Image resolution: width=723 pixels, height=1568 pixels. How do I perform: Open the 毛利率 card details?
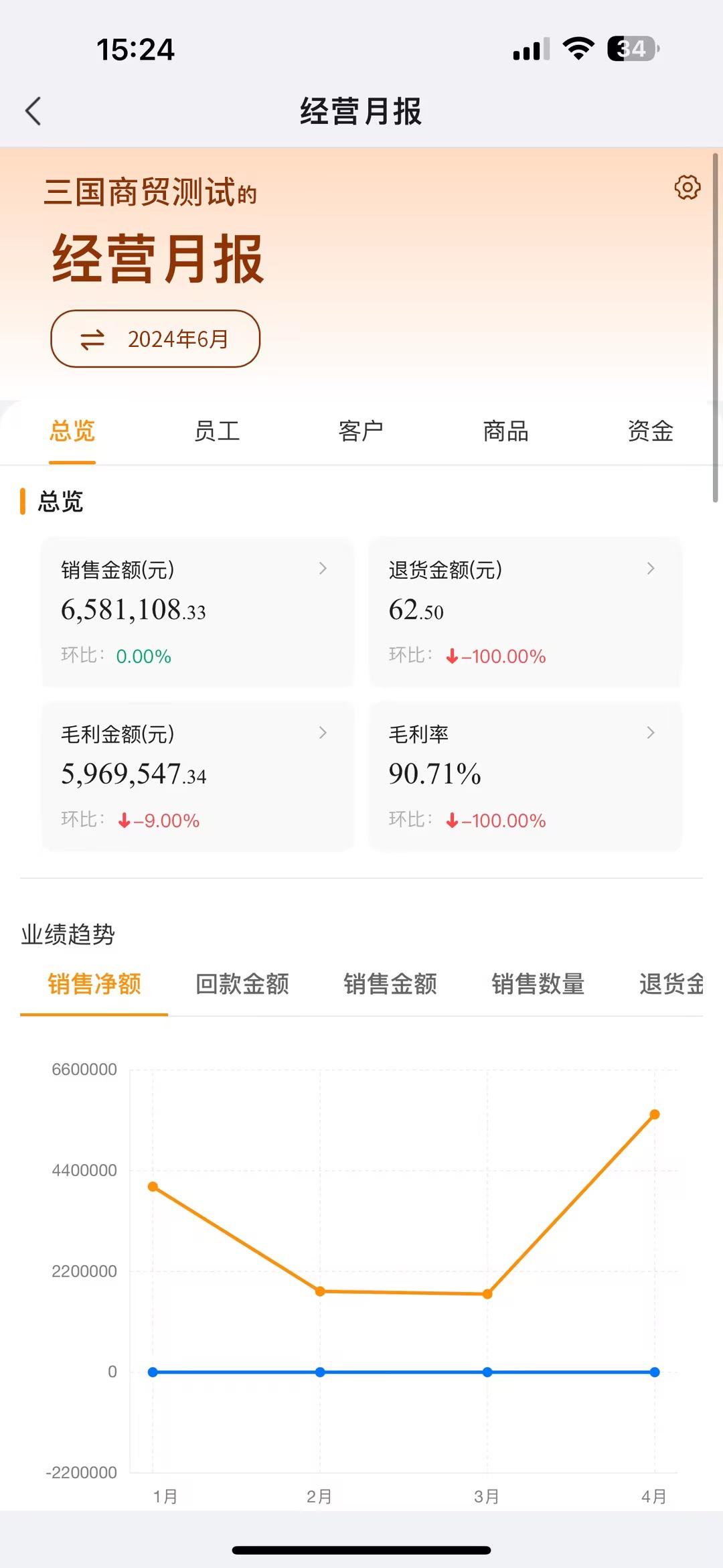tap(525, 776)
